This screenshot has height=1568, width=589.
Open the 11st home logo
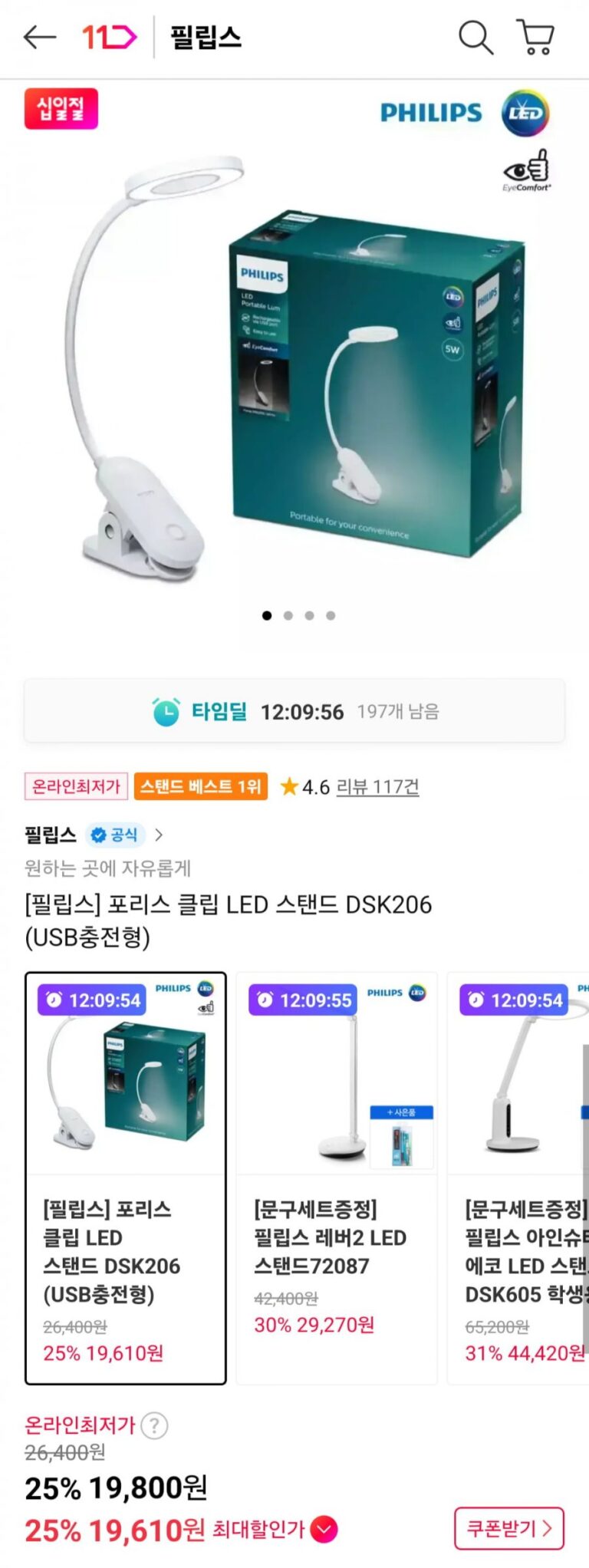click(109, 37)
